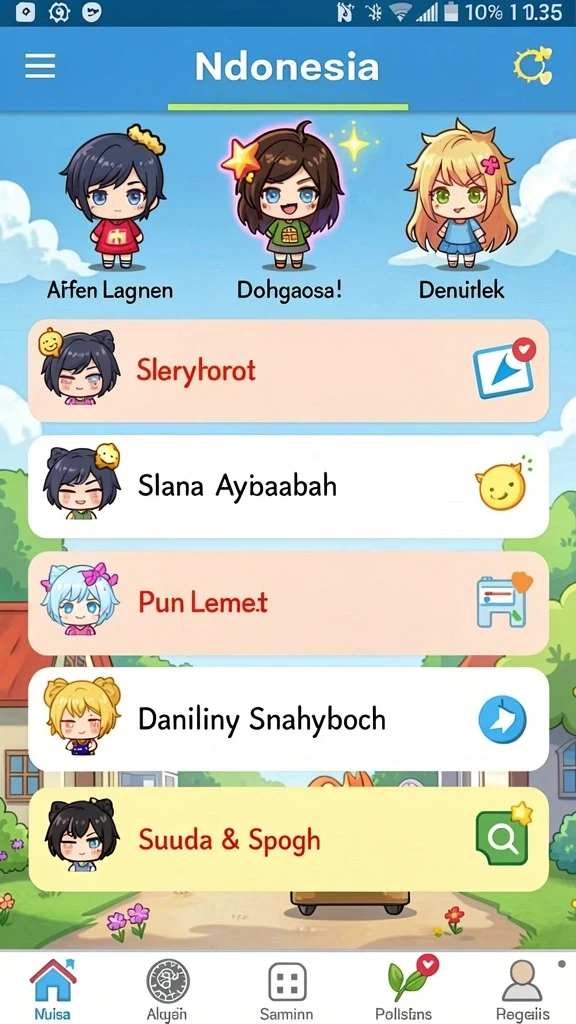Choose the Dohgaosa! character
The image size is (576, 1024).
289,212
